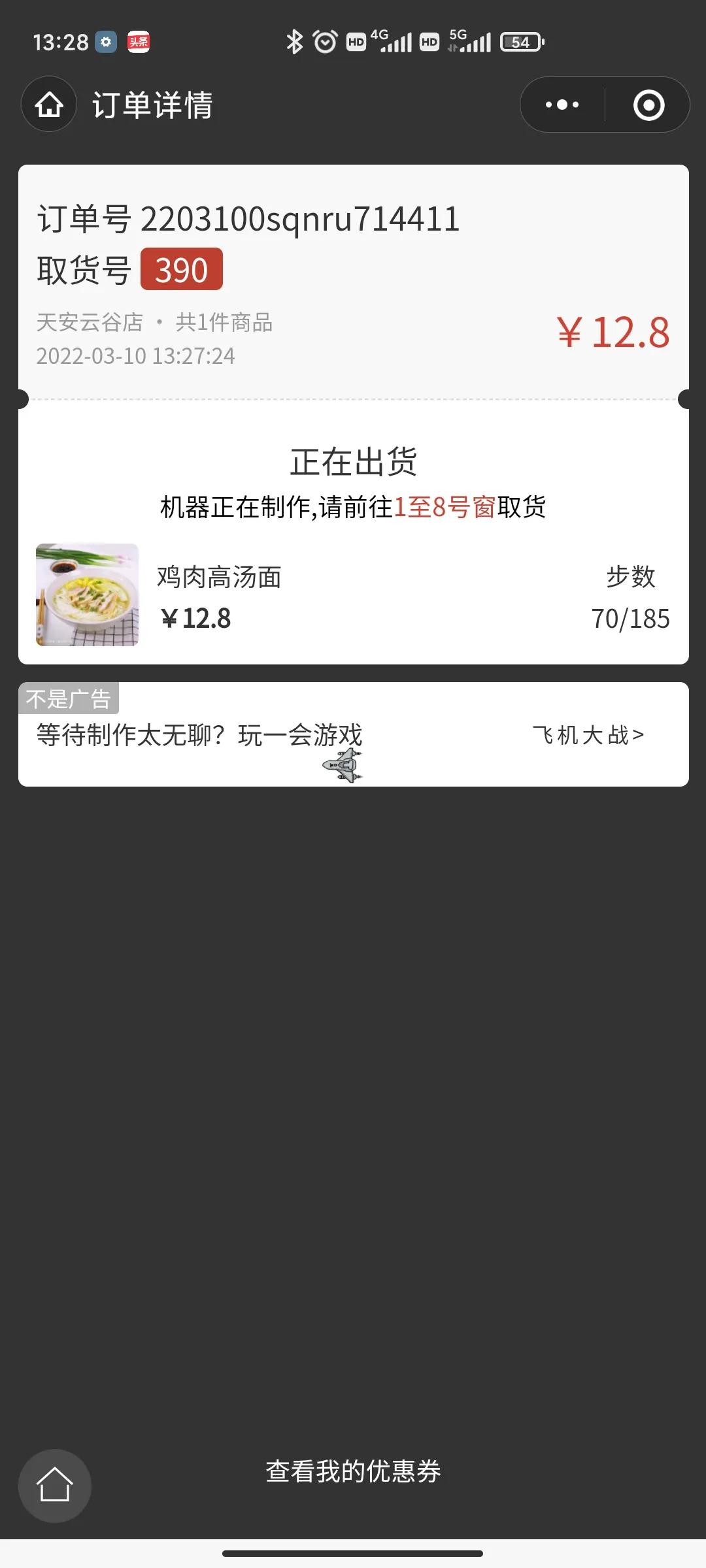Click the home icon in the top navigation bar
Screen dimensions: 706x1568
[48, 105]
